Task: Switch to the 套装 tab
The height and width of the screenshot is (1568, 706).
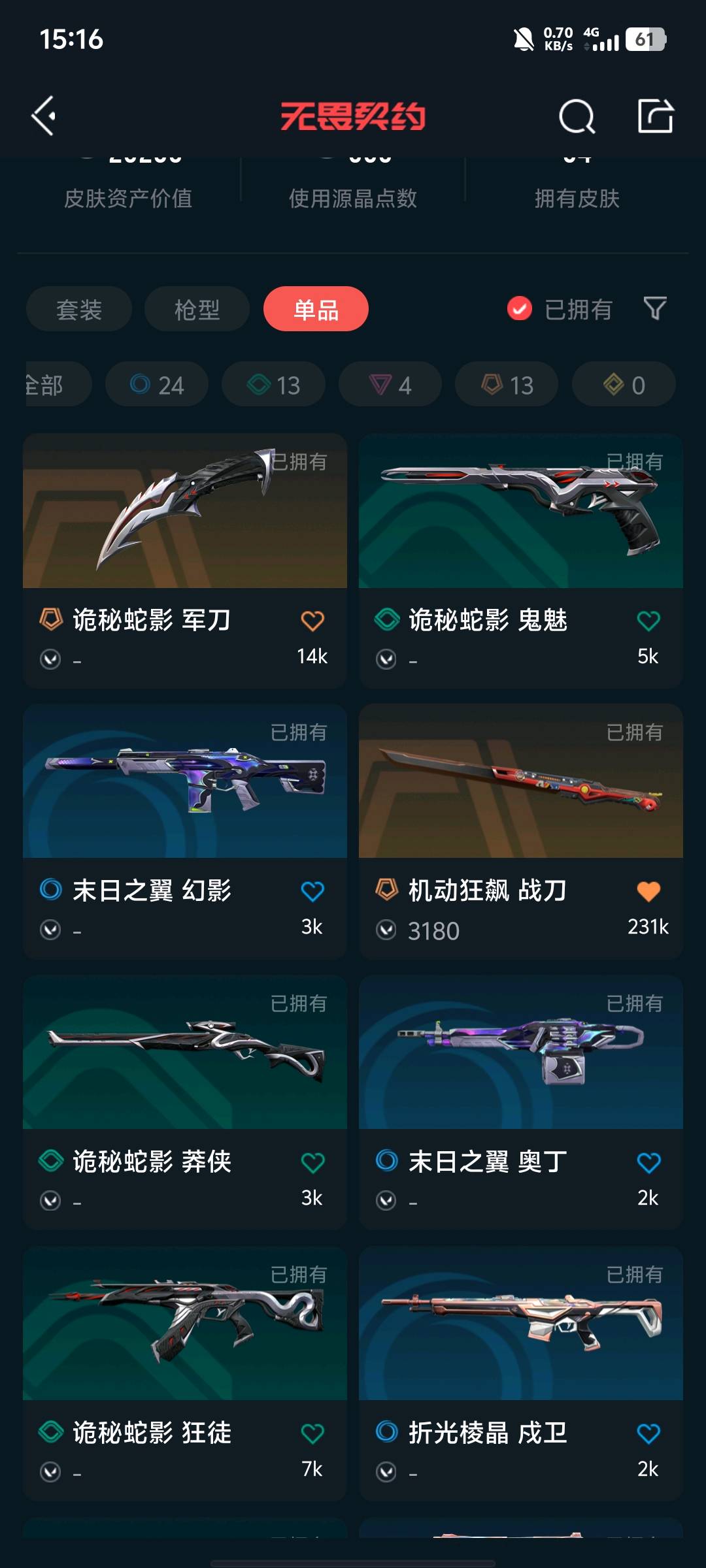Action: point(79,309)
